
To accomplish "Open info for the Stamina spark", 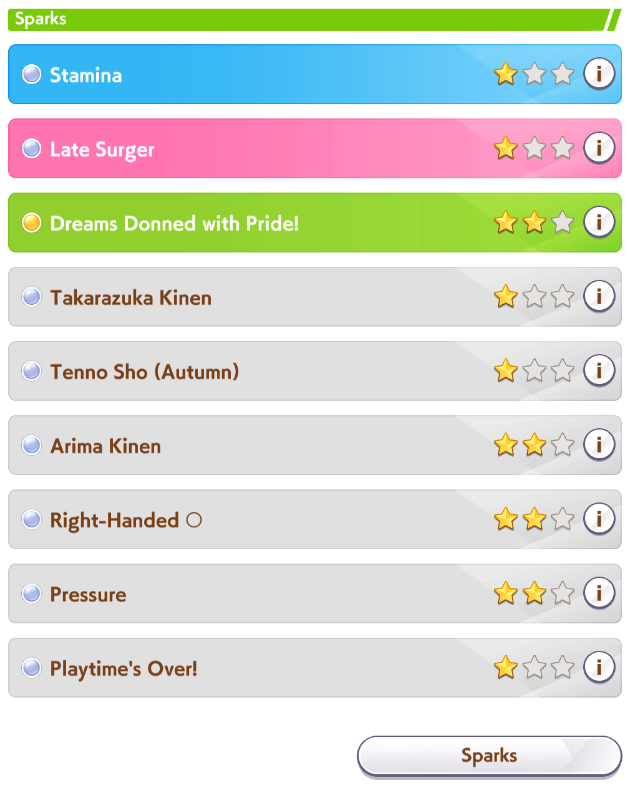I will click(599, 74).
